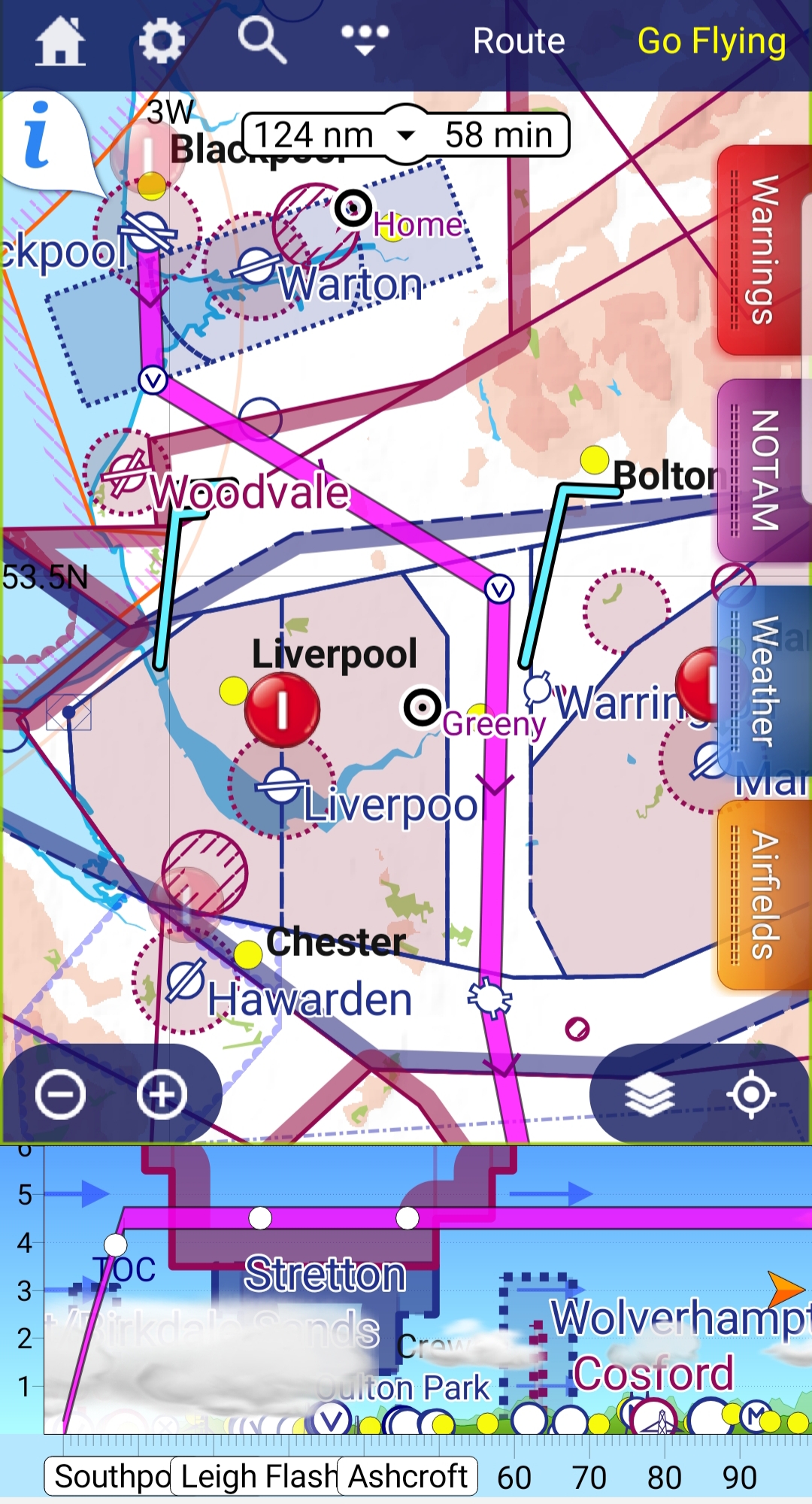This screenshot has width=812, height=1504.
Task: Open the map layers selector
Action: (x=650, y=1094)
